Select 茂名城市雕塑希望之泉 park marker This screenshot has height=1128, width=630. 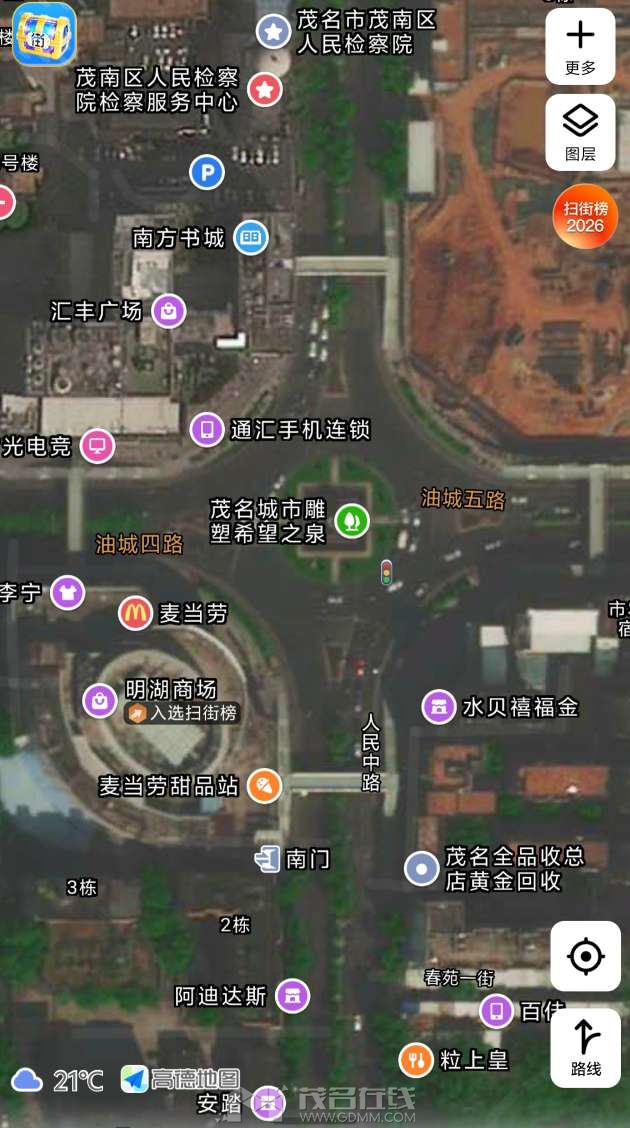(351, 520)
